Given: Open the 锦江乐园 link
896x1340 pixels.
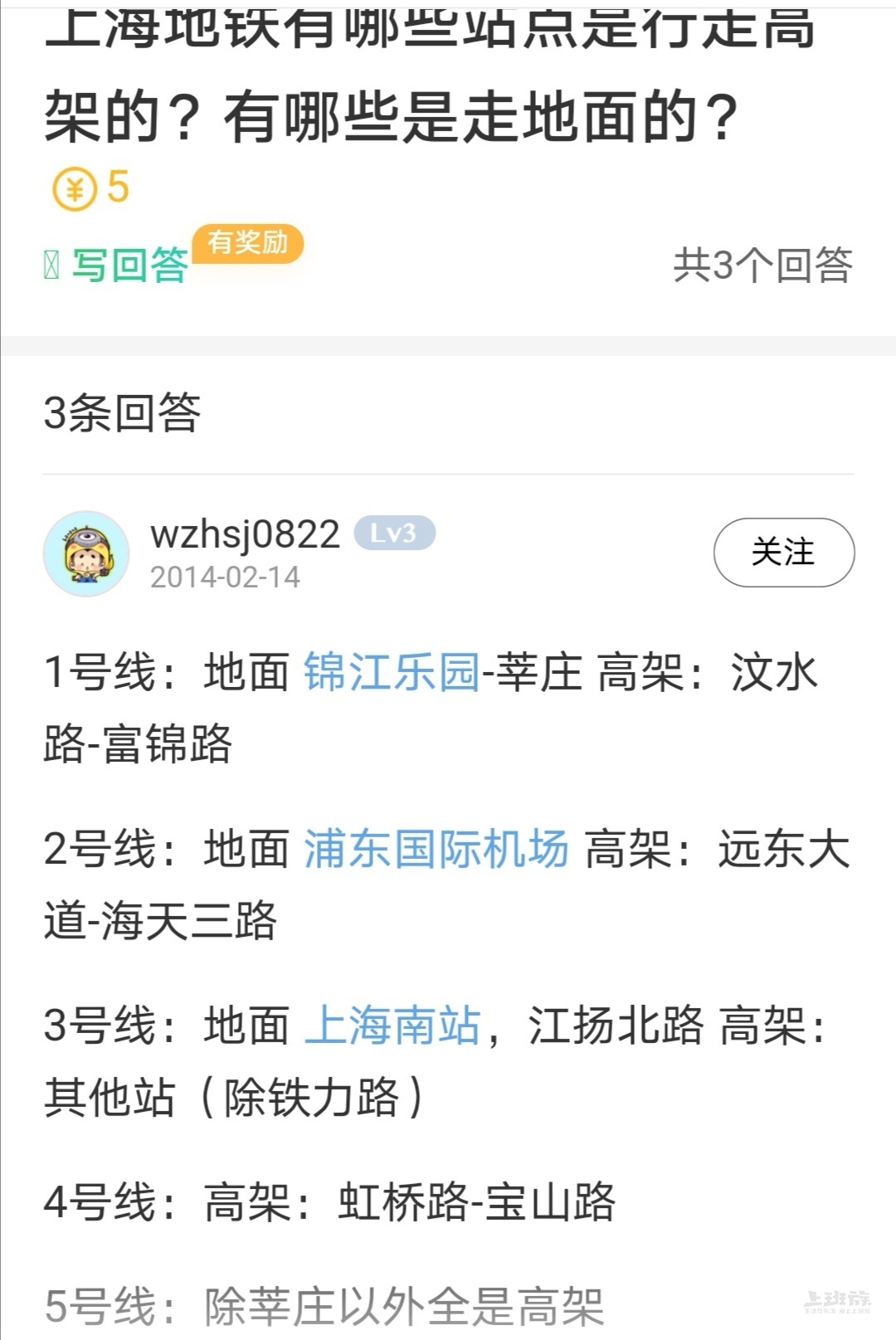Looking at the screenshot, I should [392, 672].
